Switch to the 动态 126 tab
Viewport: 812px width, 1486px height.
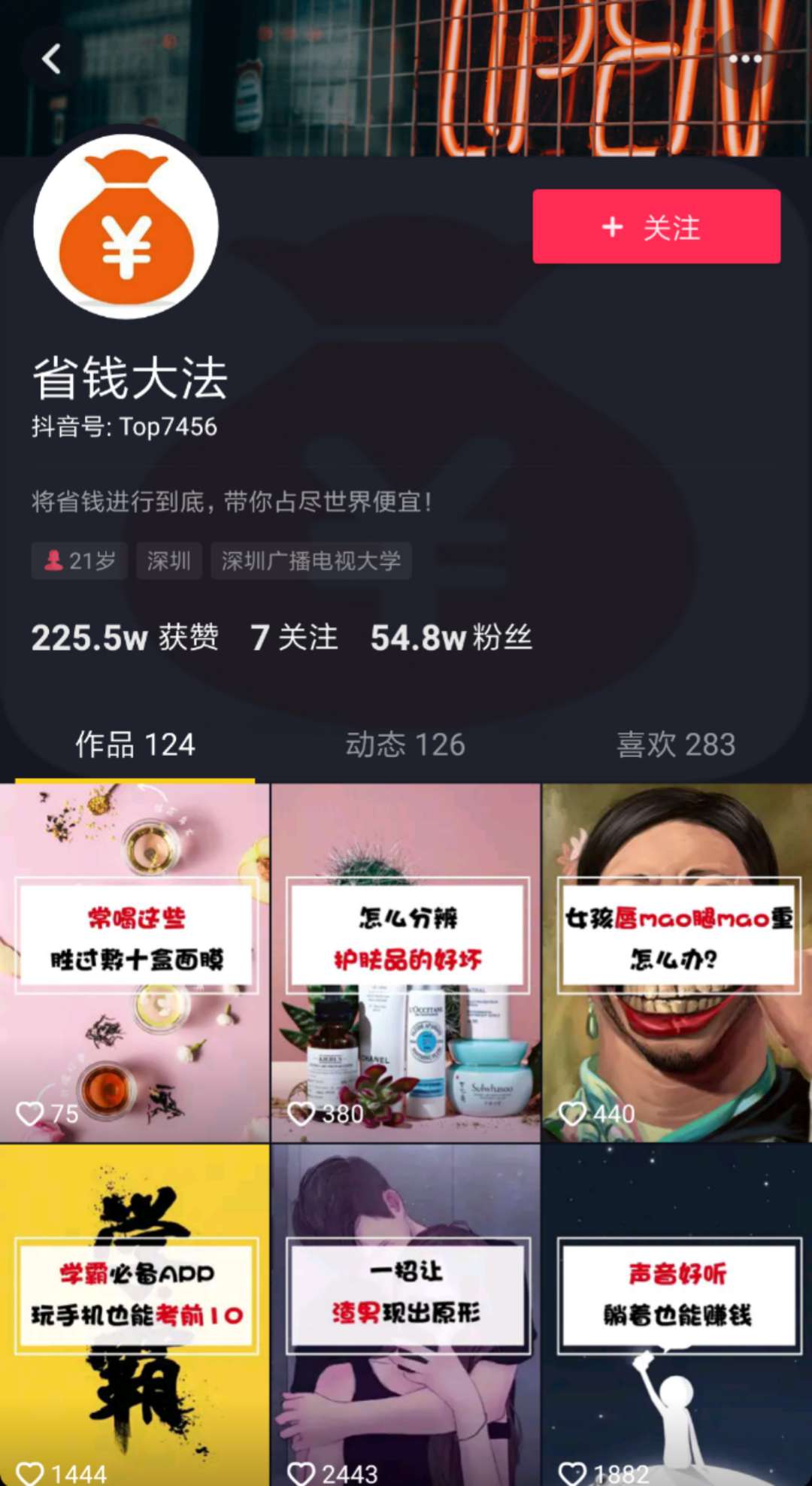(x=405, y=745)
